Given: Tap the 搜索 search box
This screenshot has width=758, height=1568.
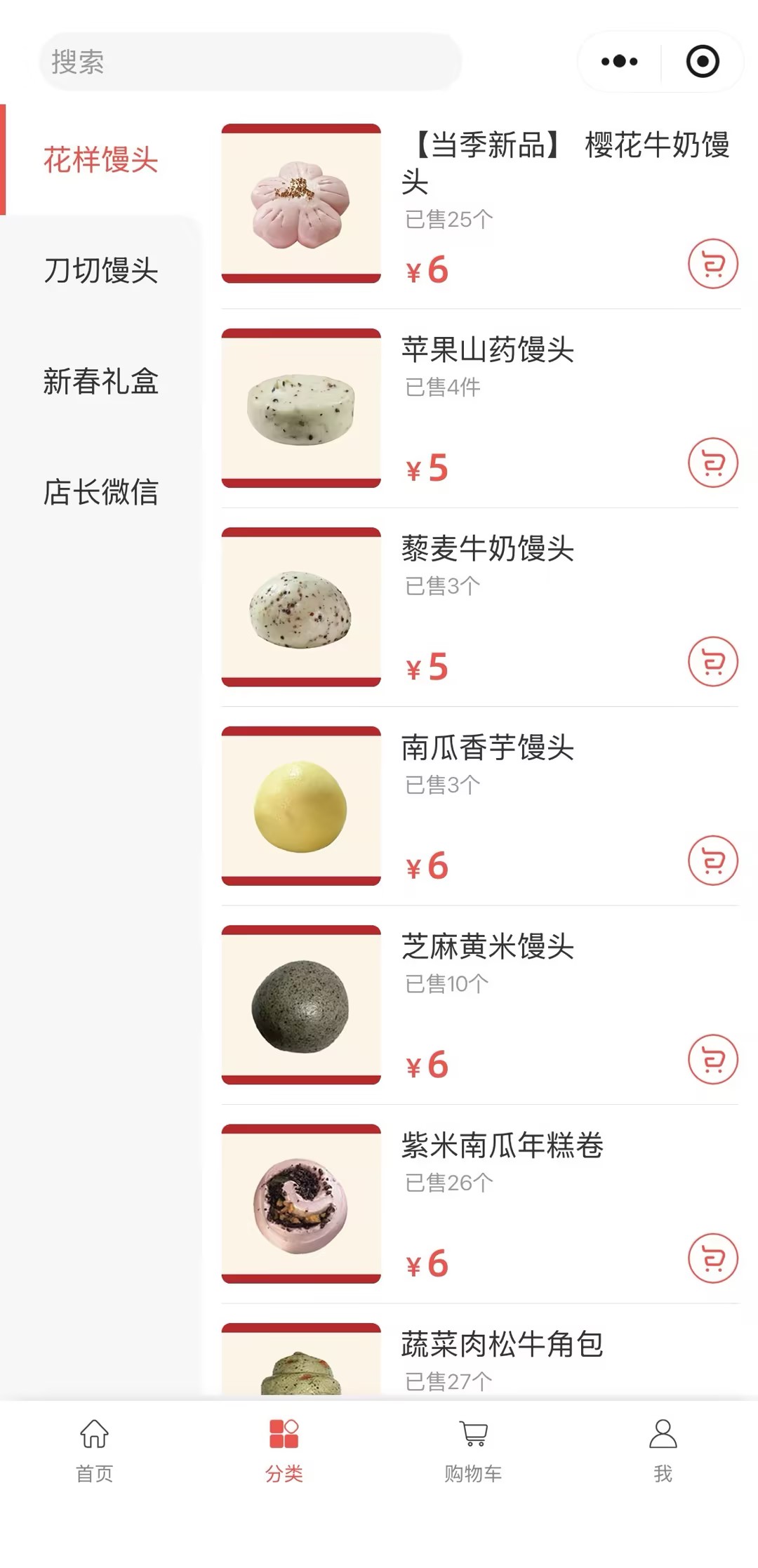Looking at the screenshot, I should (250, 62).
